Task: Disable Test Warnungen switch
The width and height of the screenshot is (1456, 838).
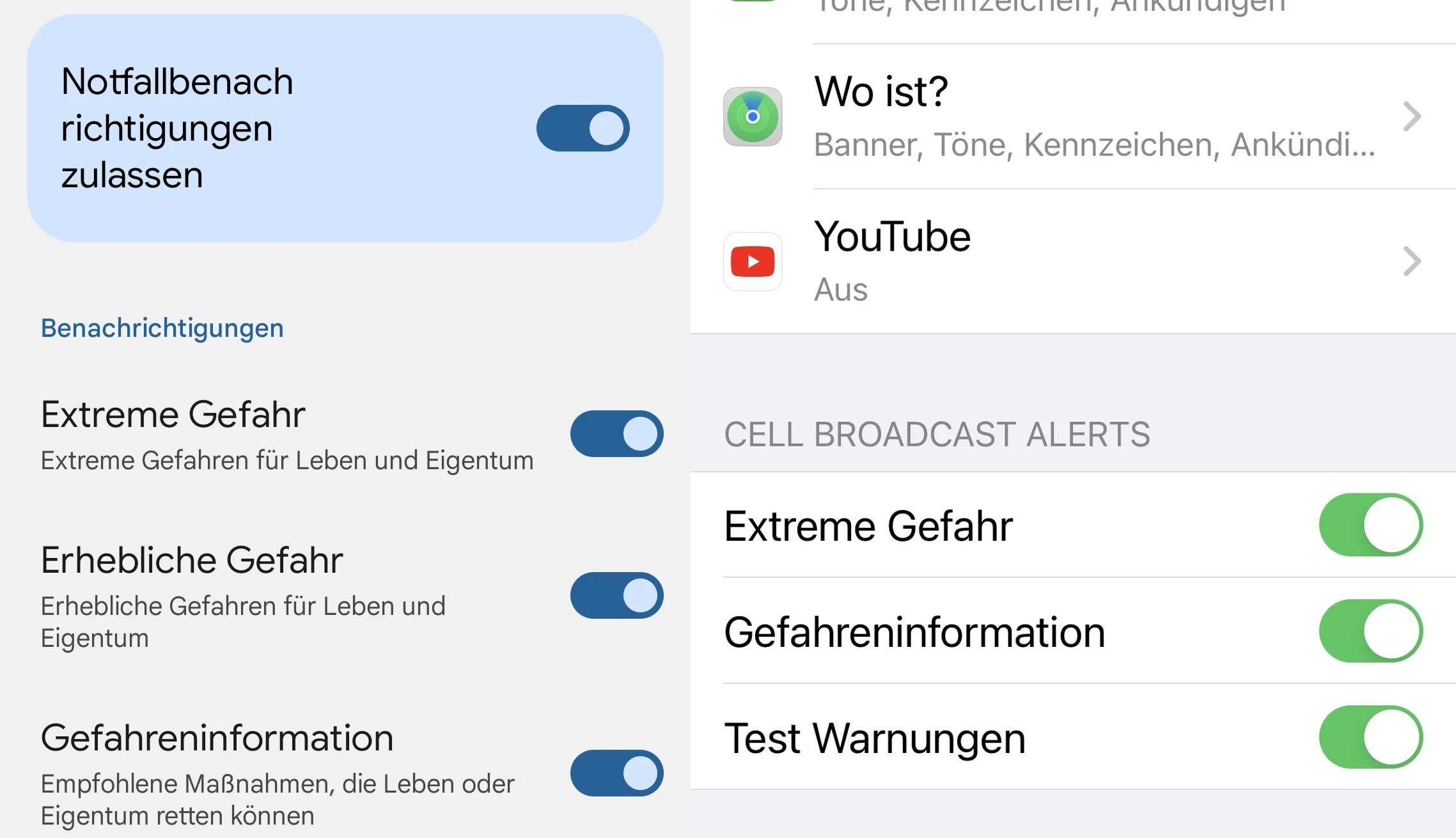Action: pos(1370,738)
